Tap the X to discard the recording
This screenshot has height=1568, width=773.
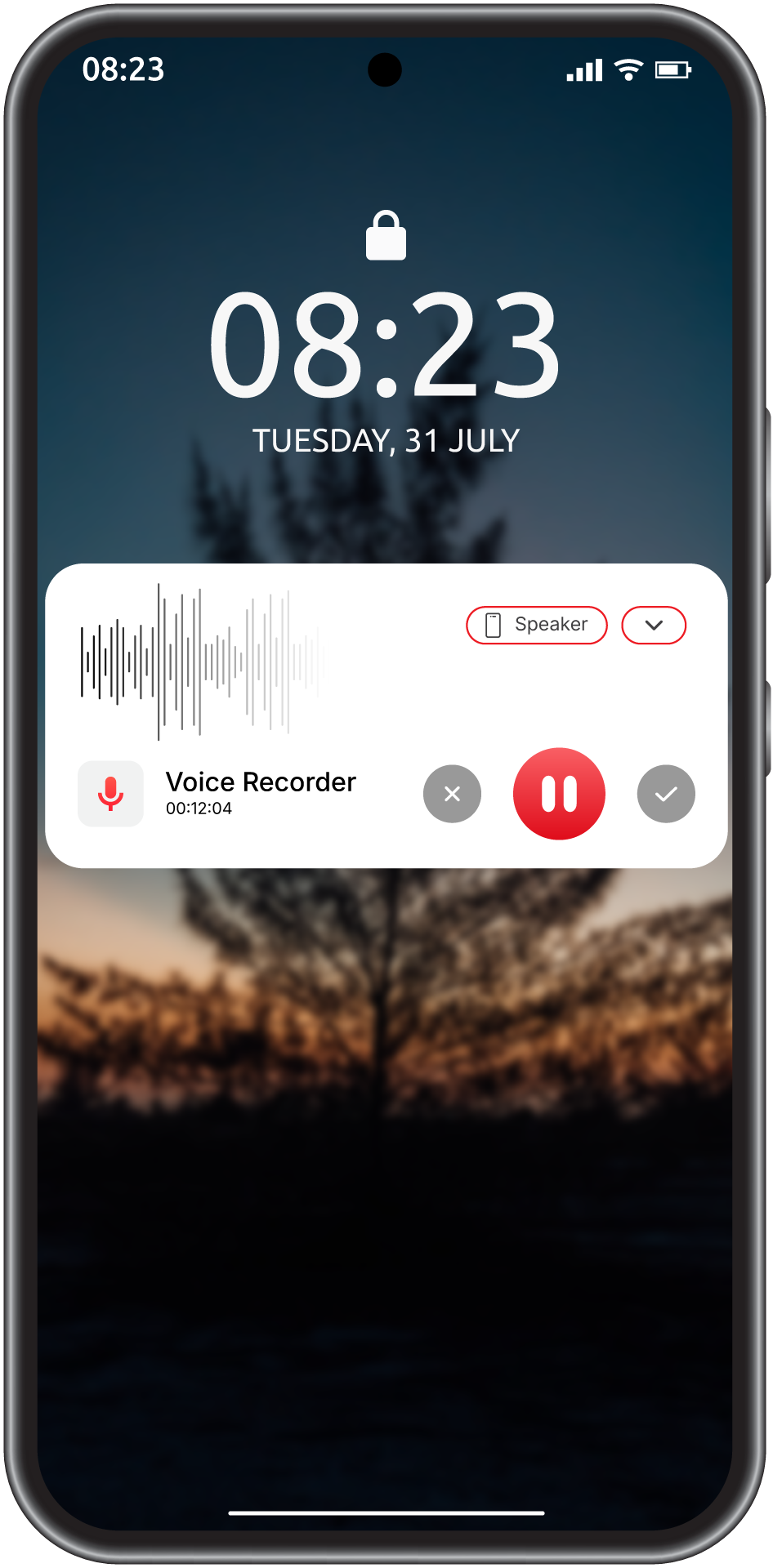[x=452, y=793]
